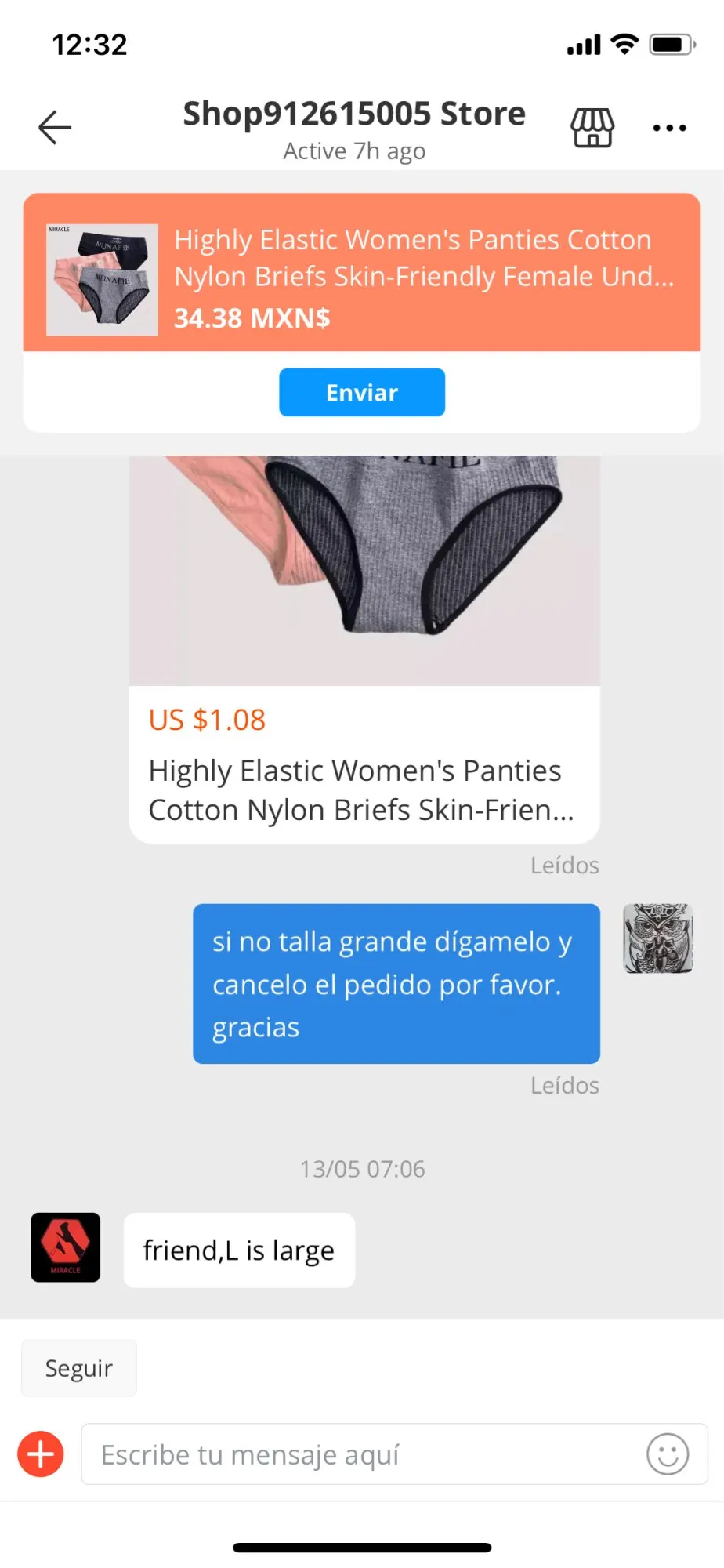
Task: Open the three-dot overflow menu
Action: (x=669, y=127)
